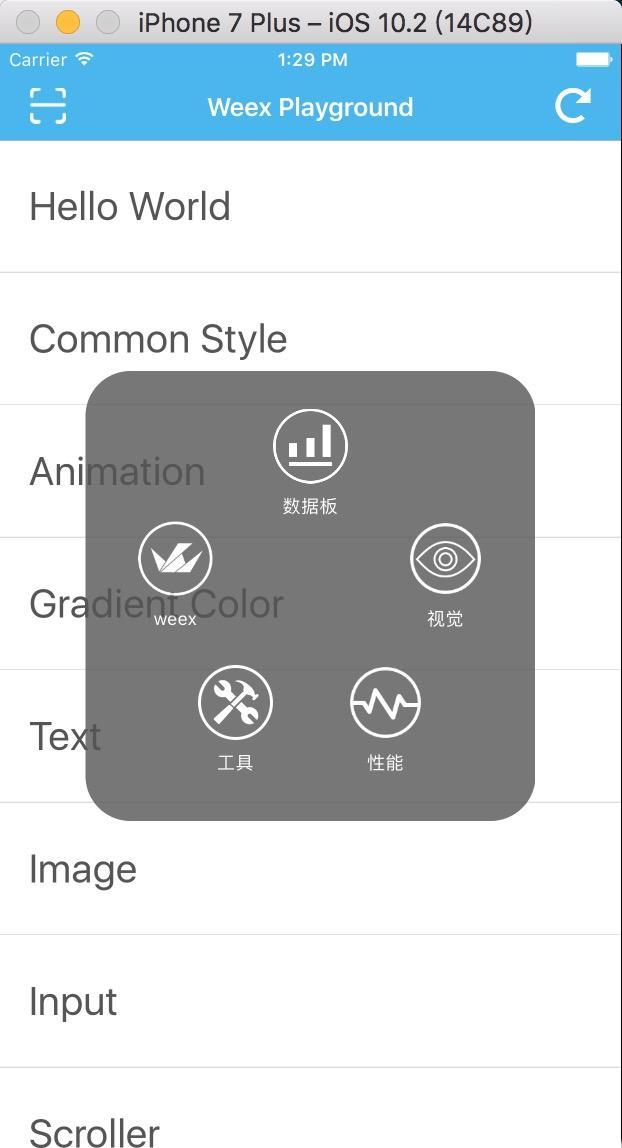622x1148 pixels.
Task: Refresh the Weex Playground list
Action: 573,106
